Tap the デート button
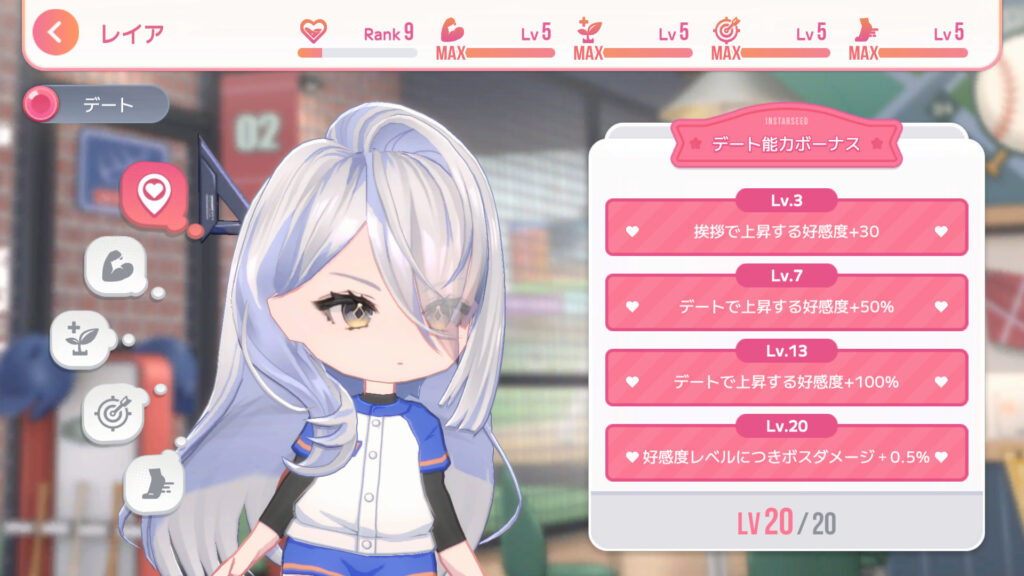Screen dimensions: 1024x576 point(96,104)
